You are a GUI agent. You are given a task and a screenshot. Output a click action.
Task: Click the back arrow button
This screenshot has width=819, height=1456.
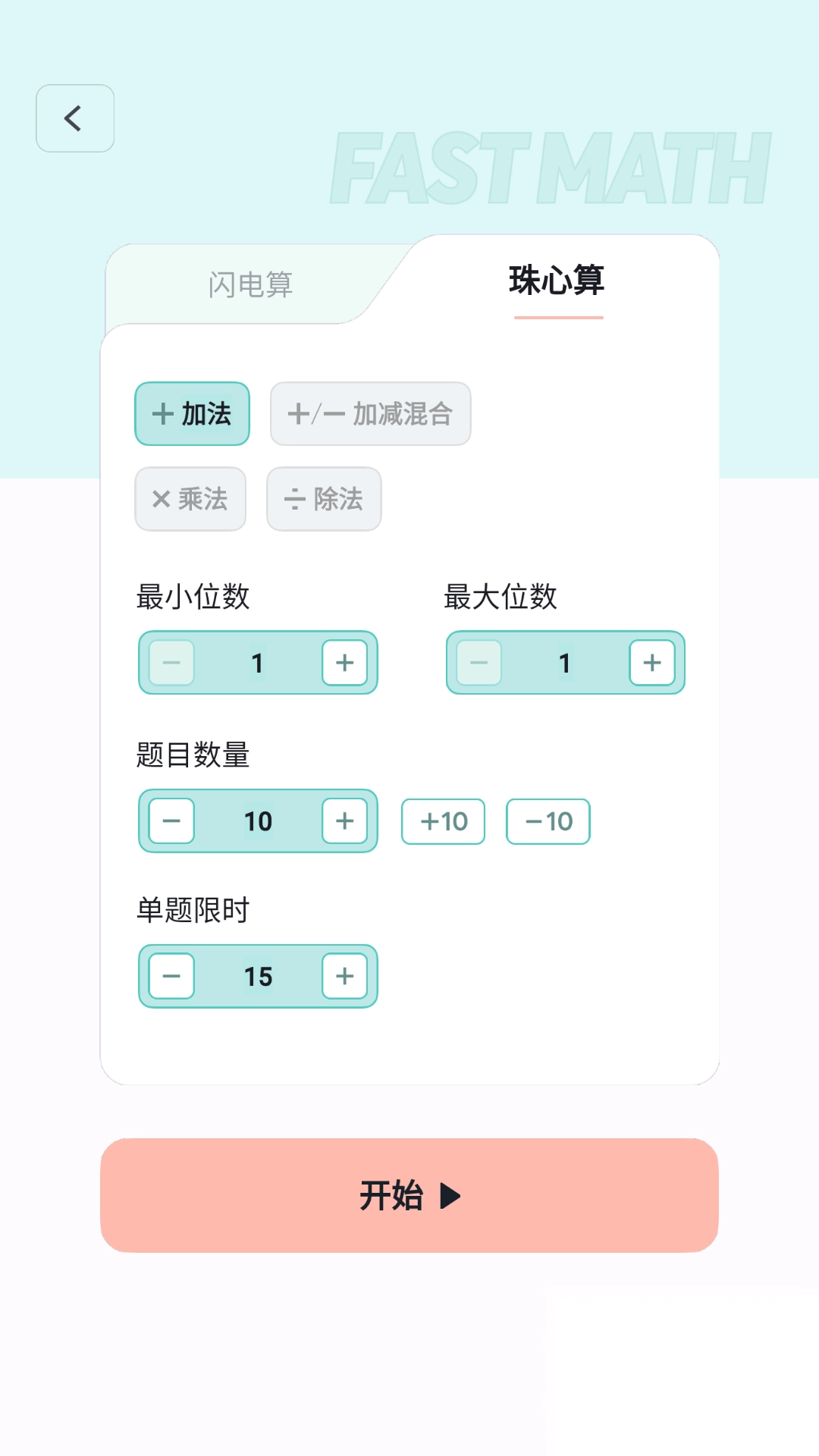(74, 118)
